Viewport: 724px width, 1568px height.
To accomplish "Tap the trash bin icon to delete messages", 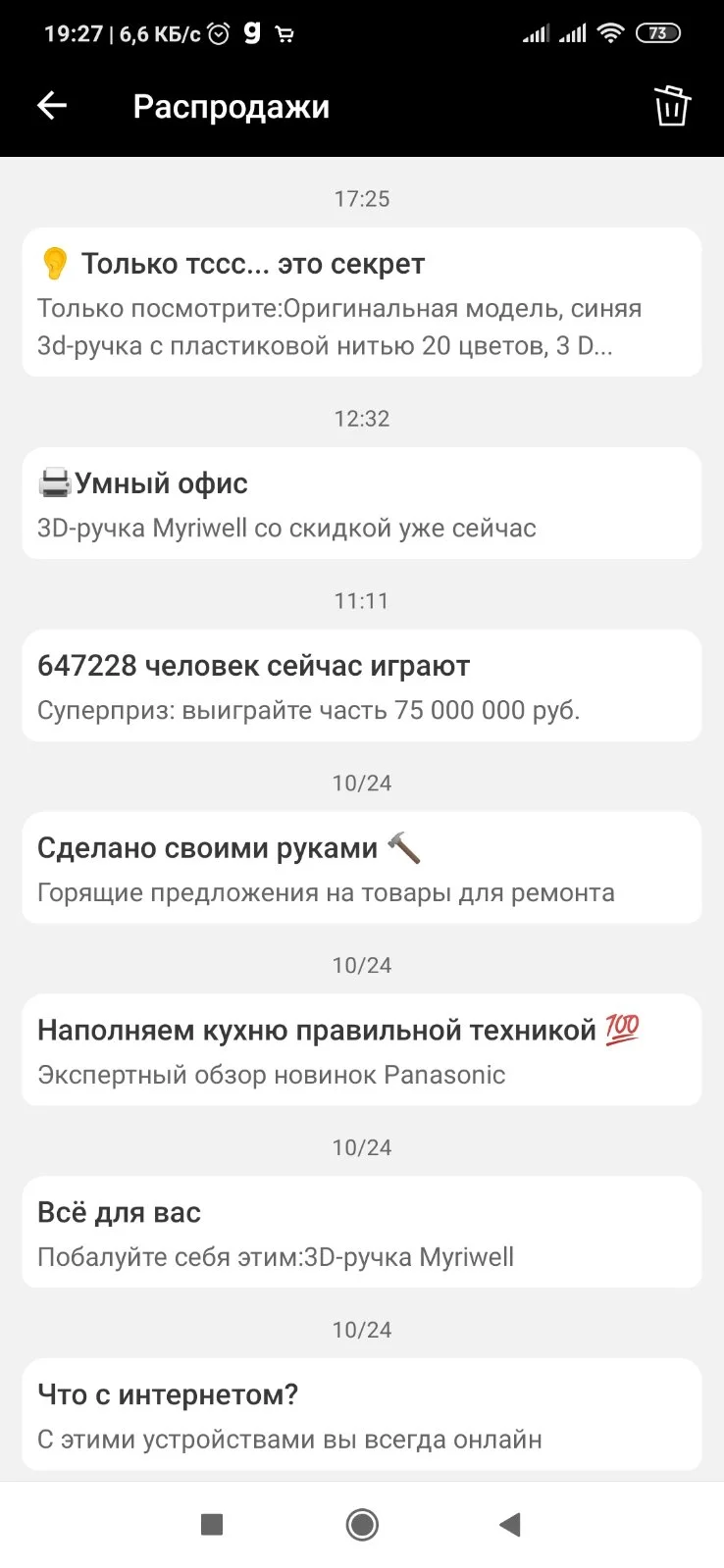I will [672, 106].
